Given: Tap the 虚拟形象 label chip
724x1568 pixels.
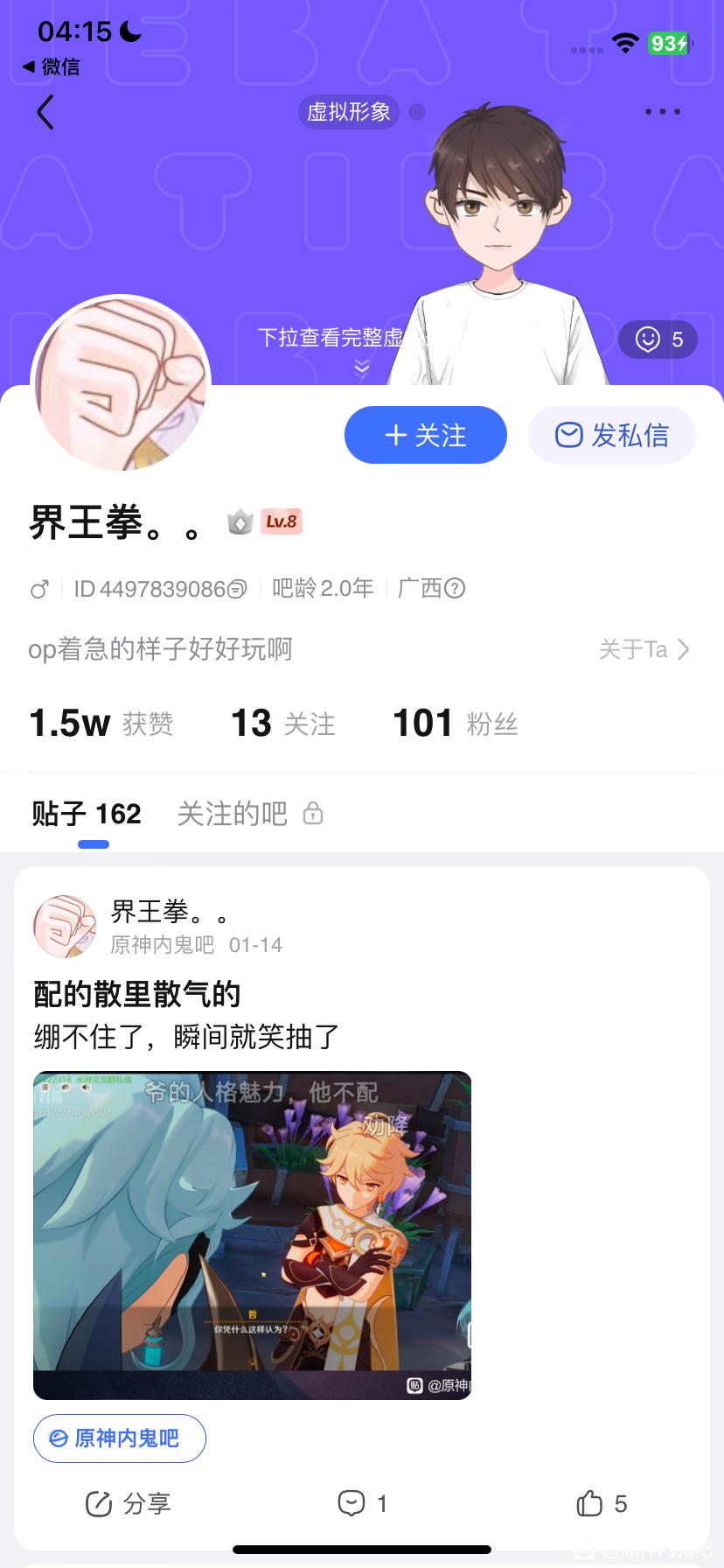Looking at the screenshot, I should click(x=349, y=112).
